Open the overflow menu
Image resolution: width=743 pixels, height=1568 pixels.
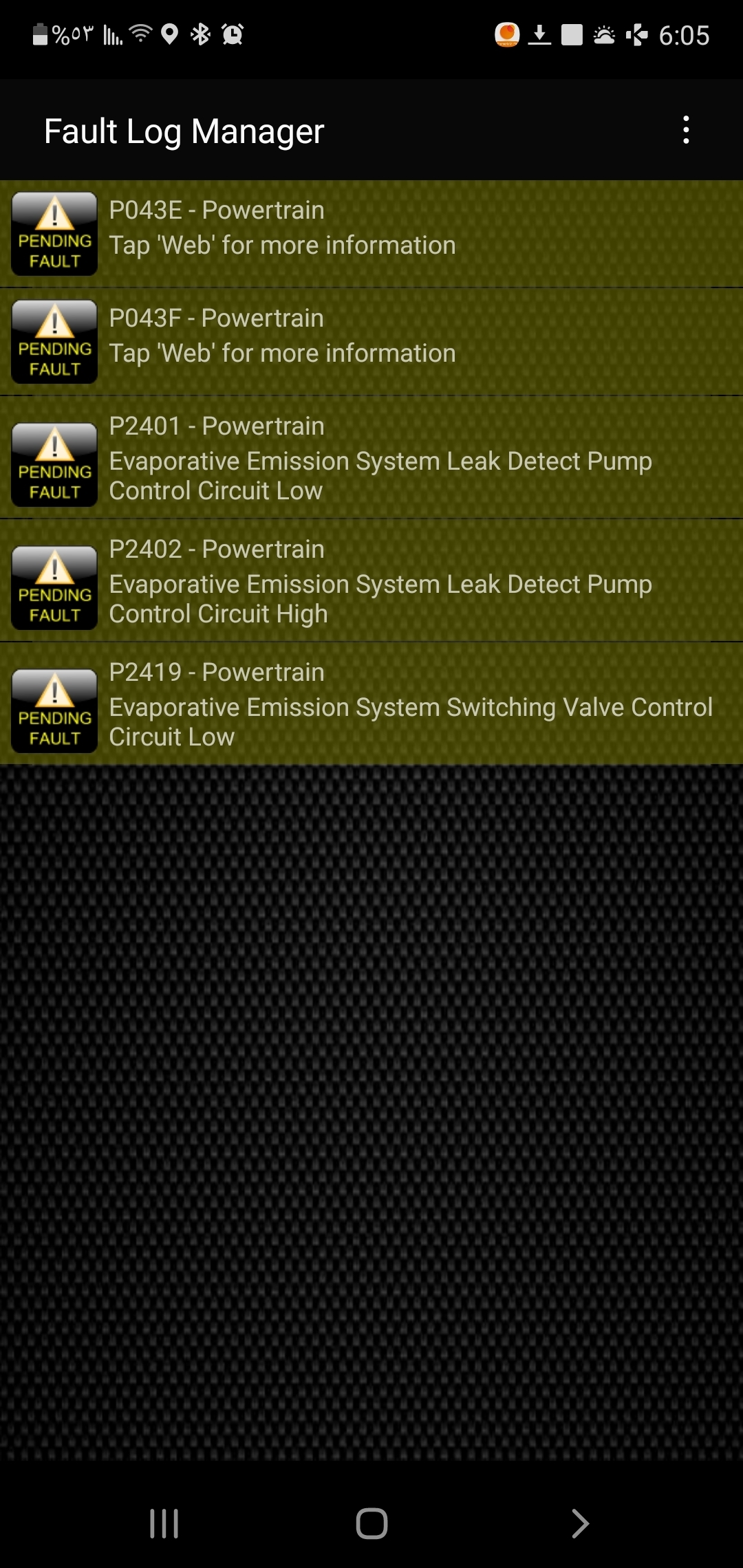tap(686, 130)
